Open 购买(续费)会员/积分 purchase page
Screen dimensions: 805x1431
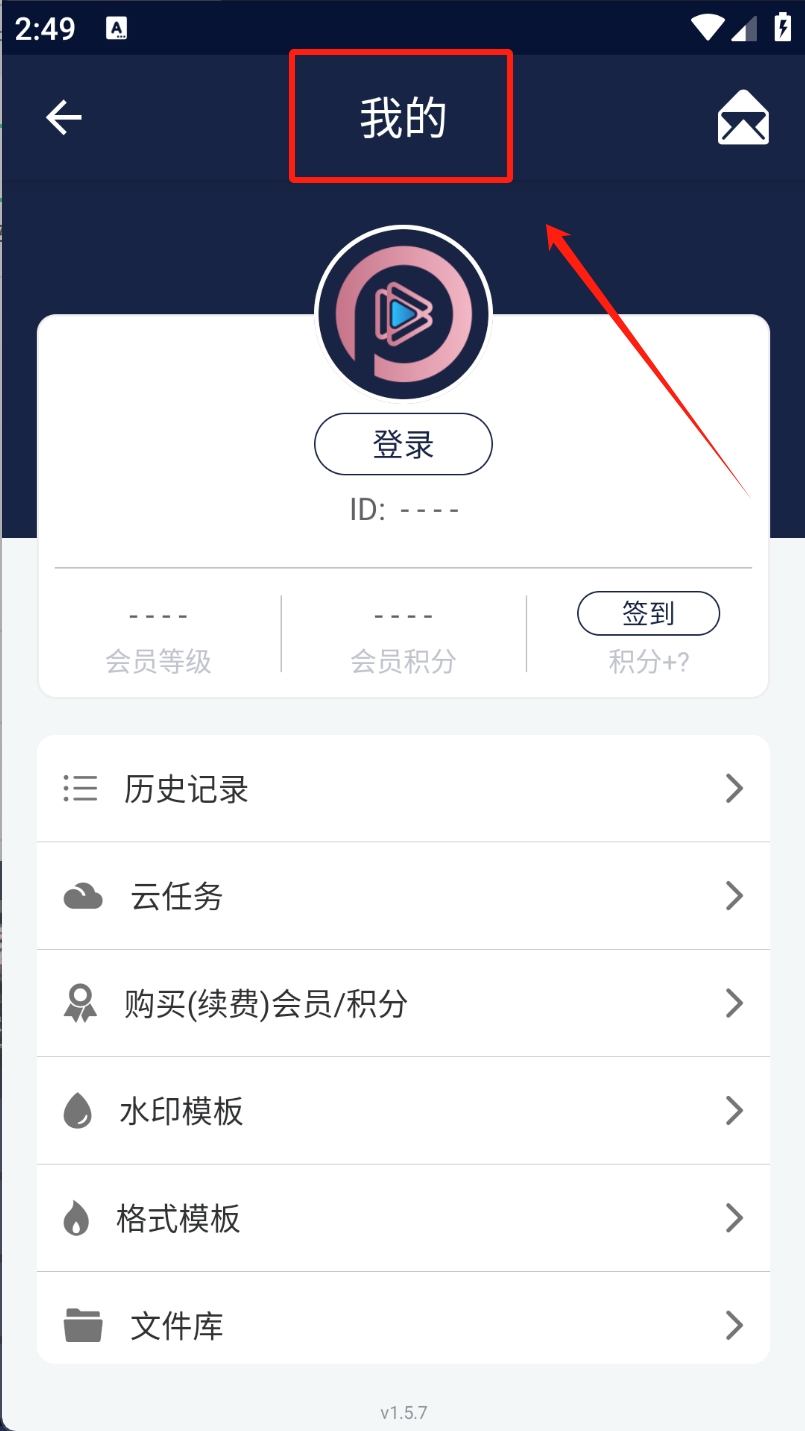pos(403,1003)
